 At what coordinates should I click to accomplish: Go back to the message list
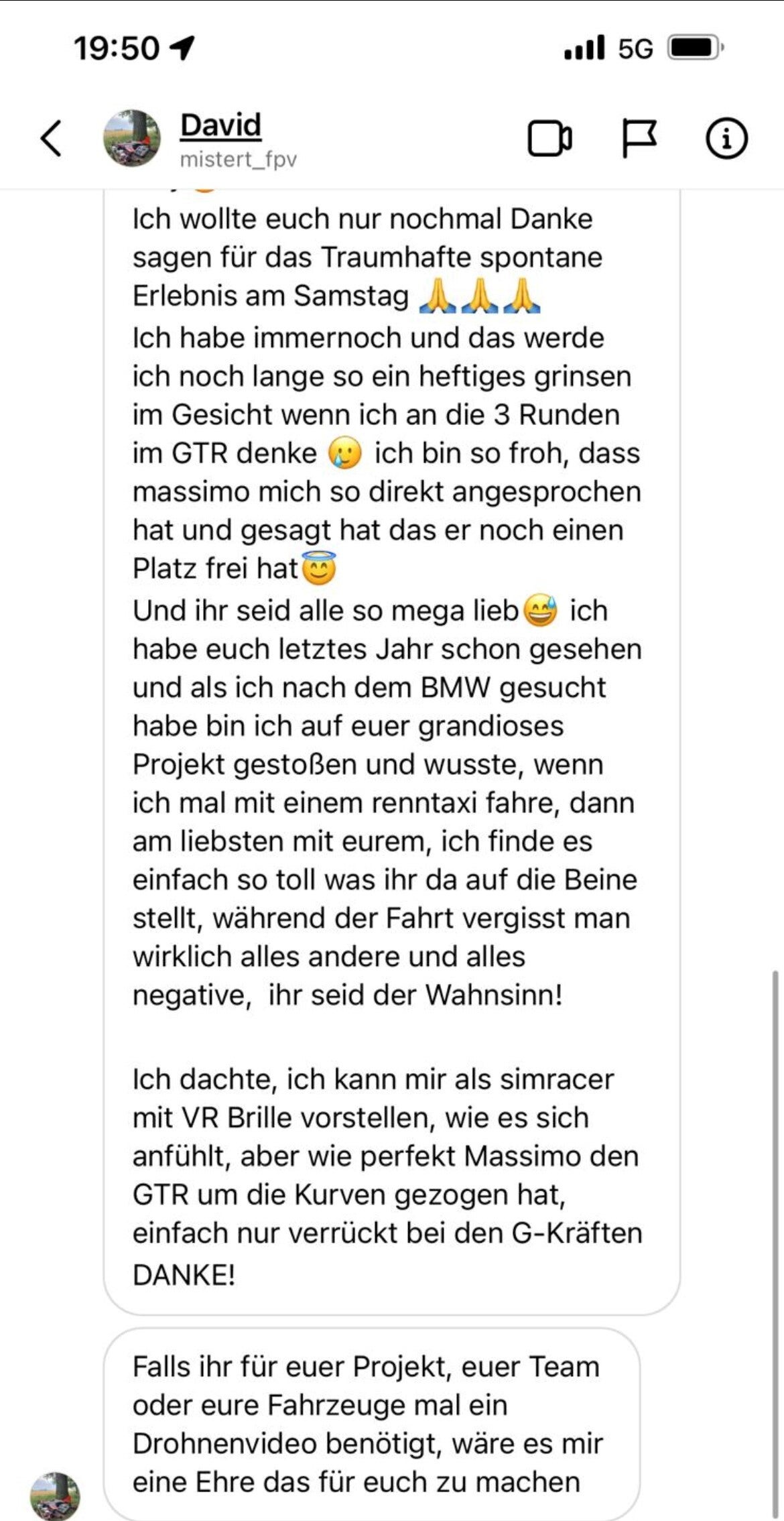(x=52, y=138)
